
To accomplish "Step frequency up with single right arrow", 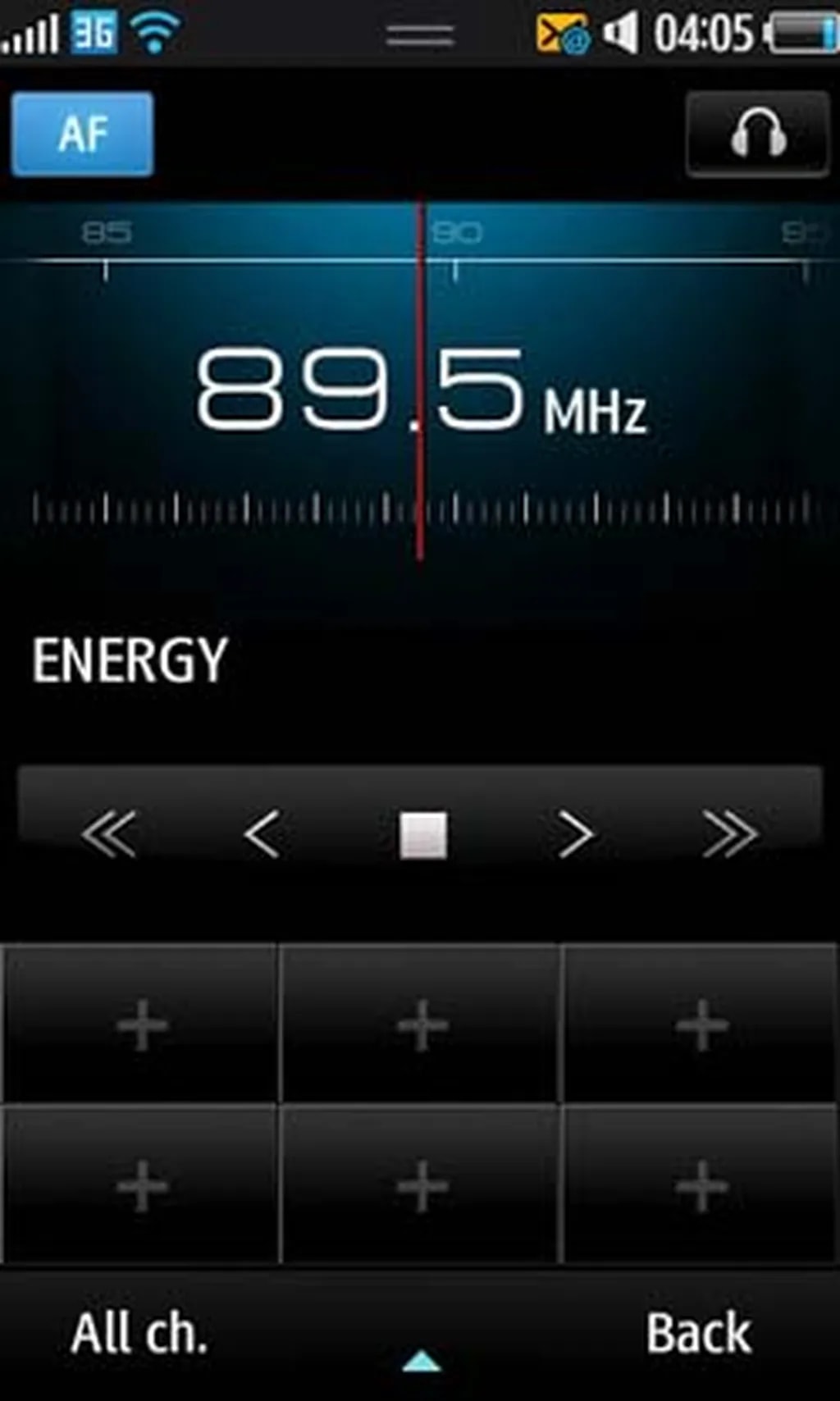I will tap(575, 834).
